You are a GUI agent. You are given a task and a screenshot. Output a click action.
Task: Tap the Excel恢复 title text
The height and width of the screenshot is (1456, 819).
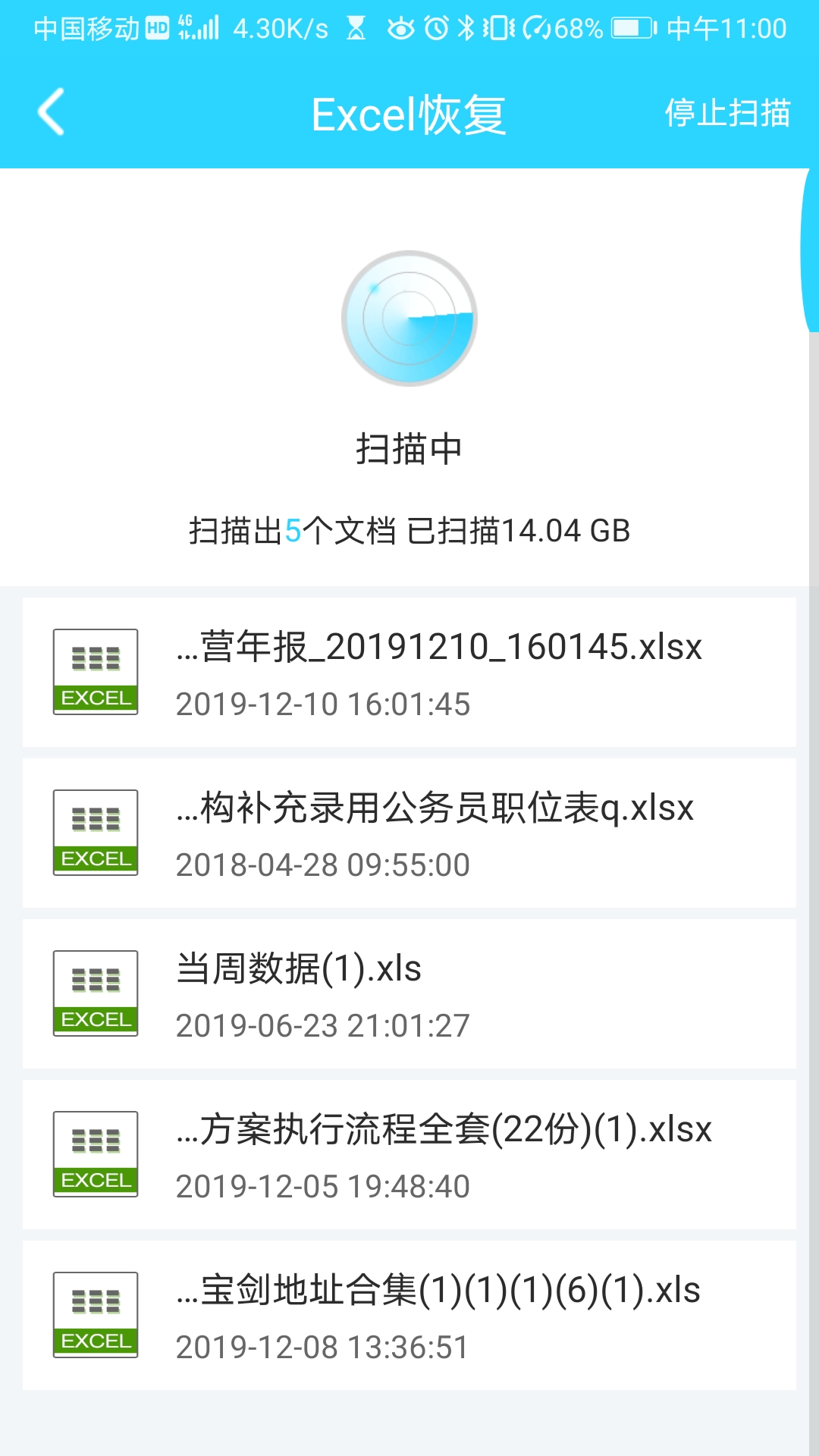pos(409,114)
